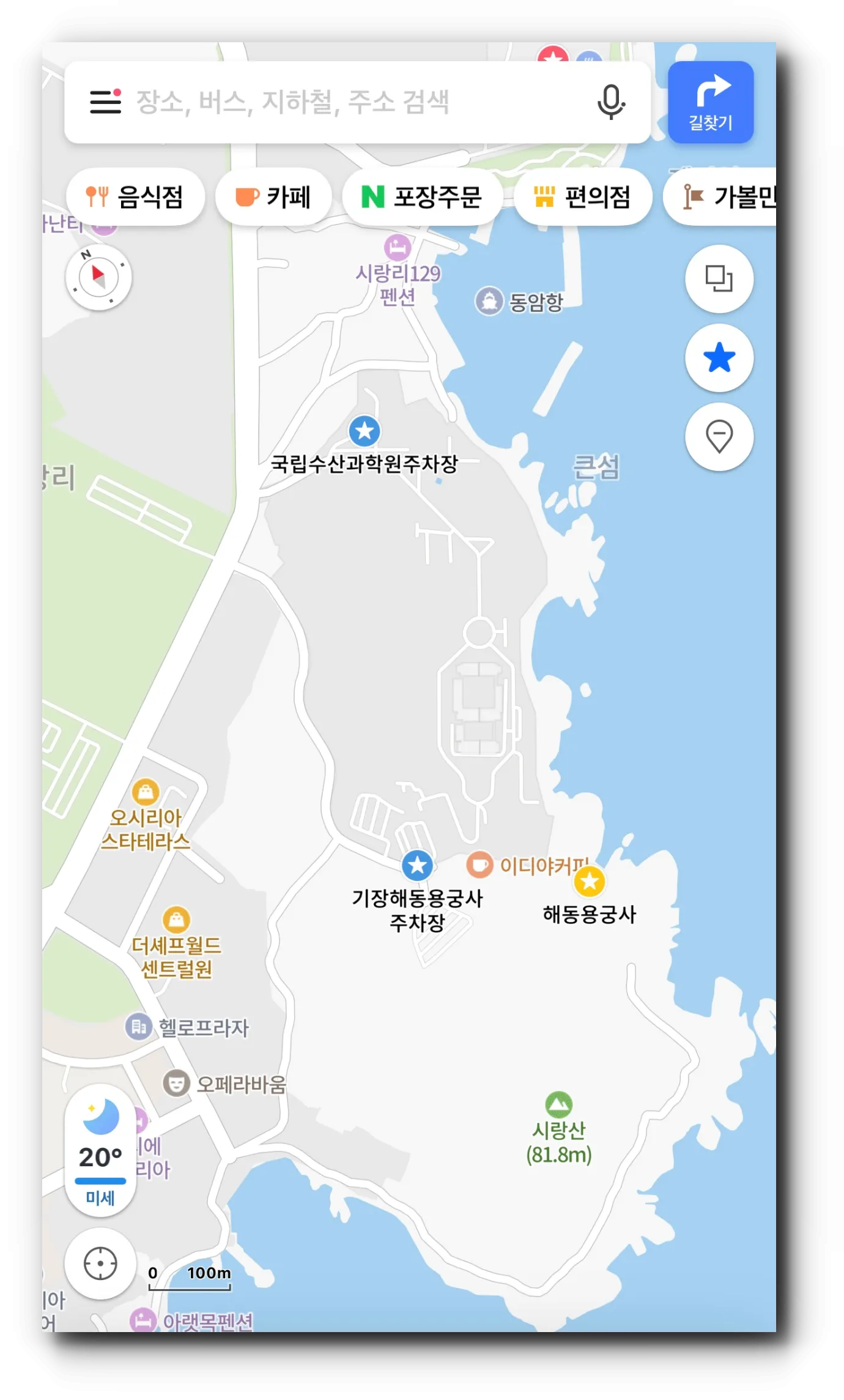Open the 길찾기 directions button
This screenshot has height=1400, width=844.
click(x=711, y=102)
